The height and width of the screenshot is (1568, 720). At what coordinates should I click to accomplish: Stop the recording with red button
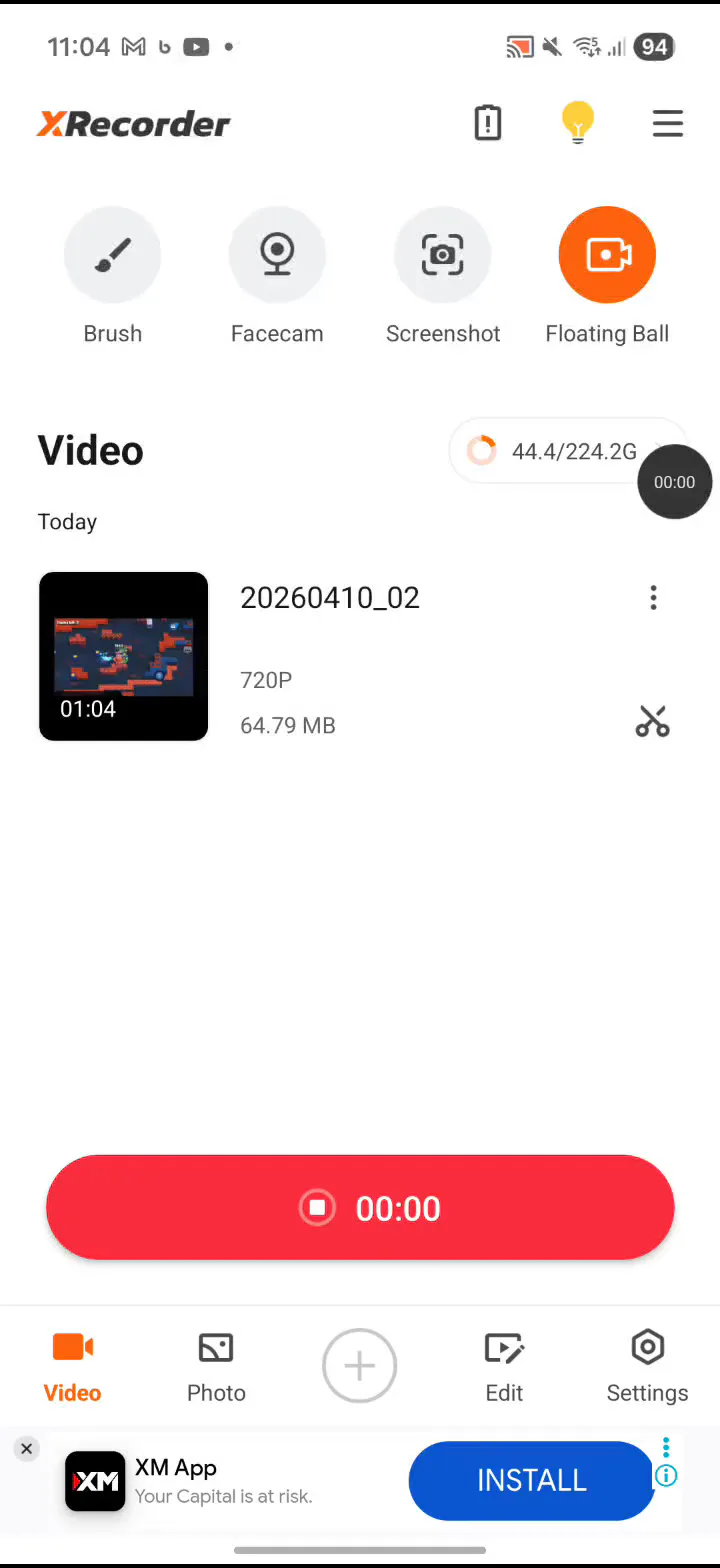tap(360, 1208)
